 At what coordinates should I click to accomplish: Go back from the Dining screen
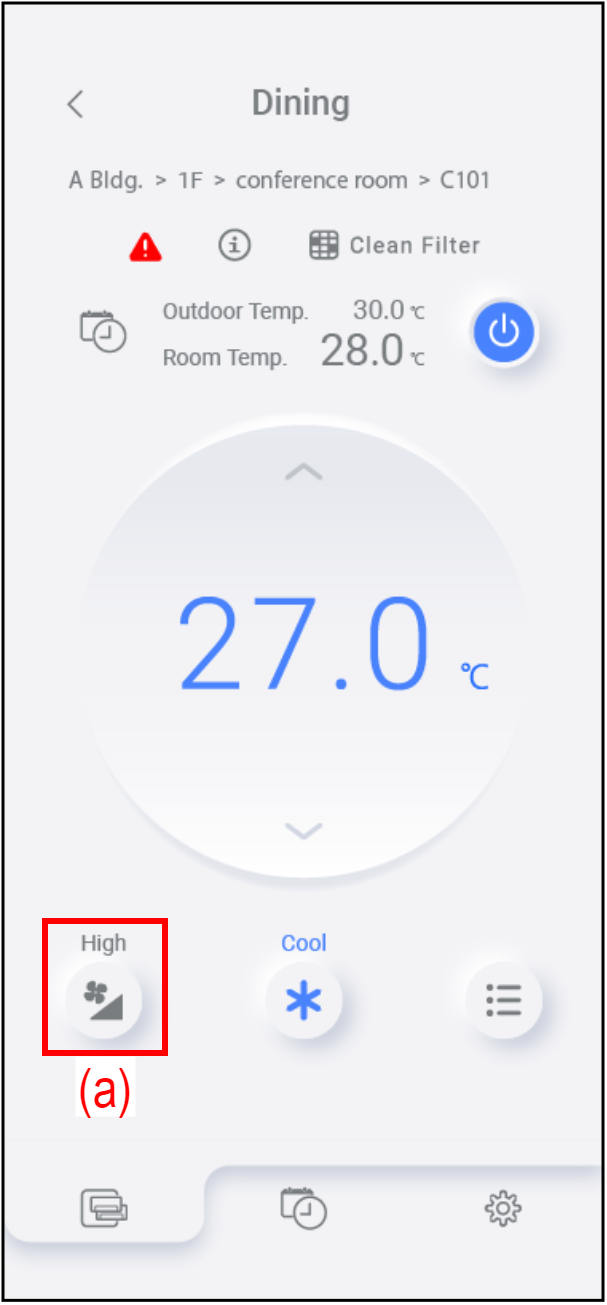coord(76,104)
